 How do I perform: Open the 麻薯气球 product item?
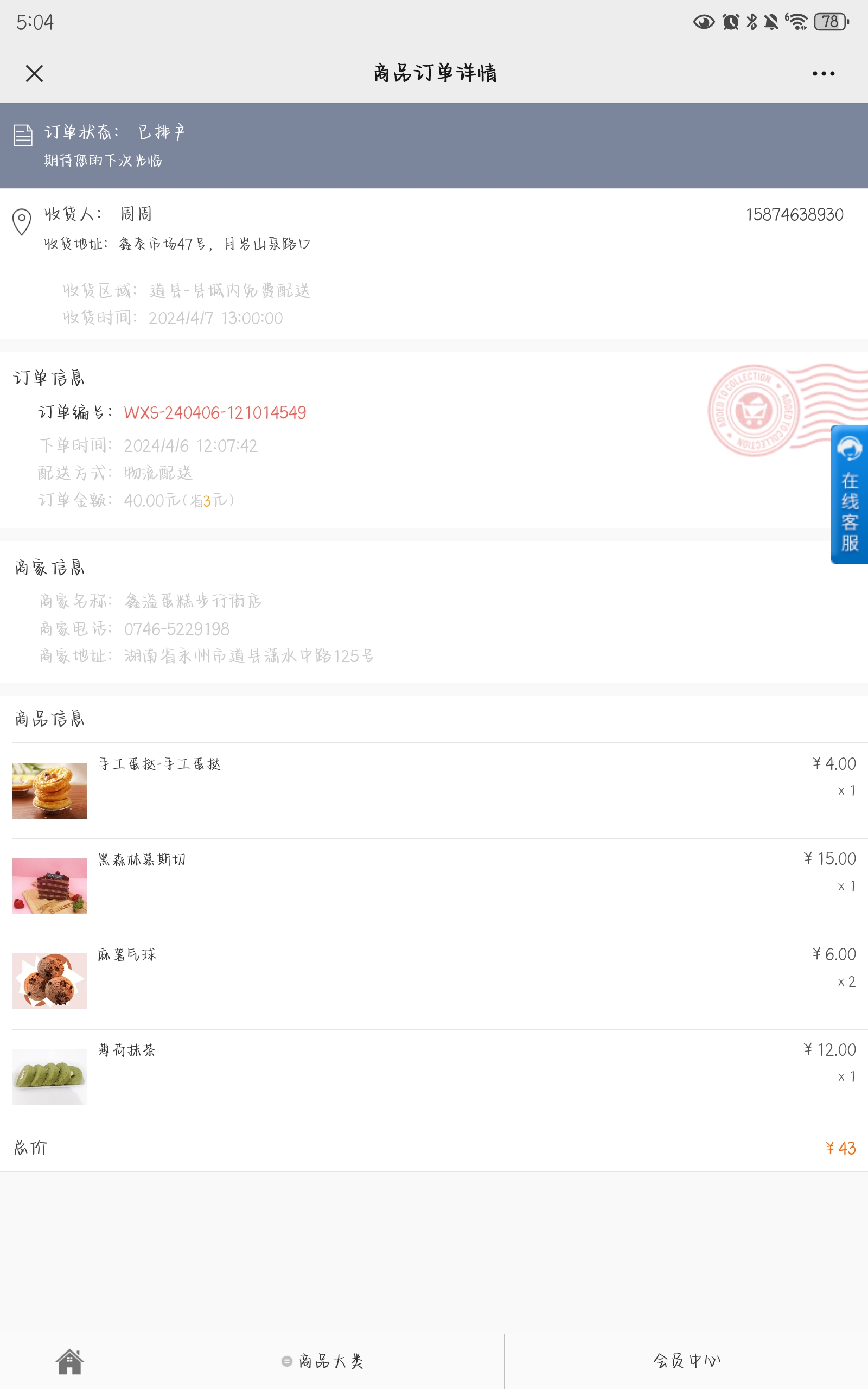click(434, 982)
